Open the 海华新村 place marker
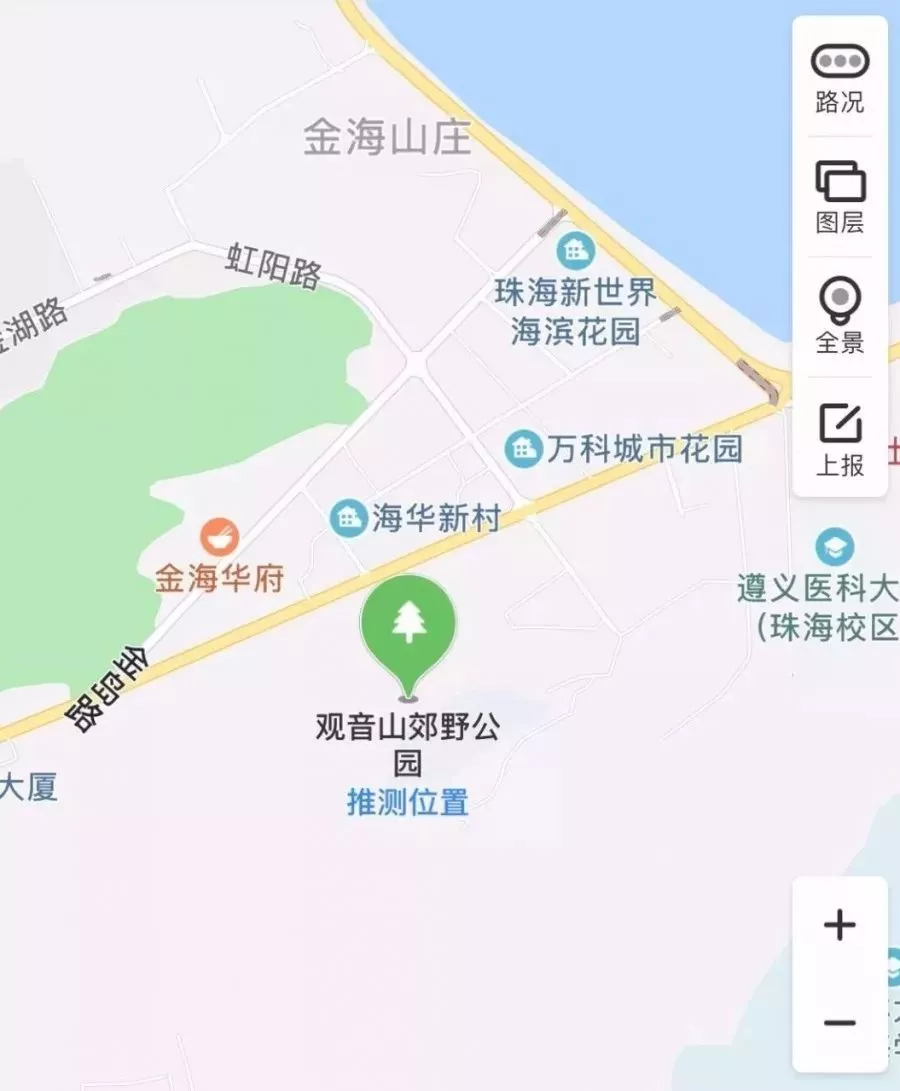The image size is (900, 1091). 349,518
